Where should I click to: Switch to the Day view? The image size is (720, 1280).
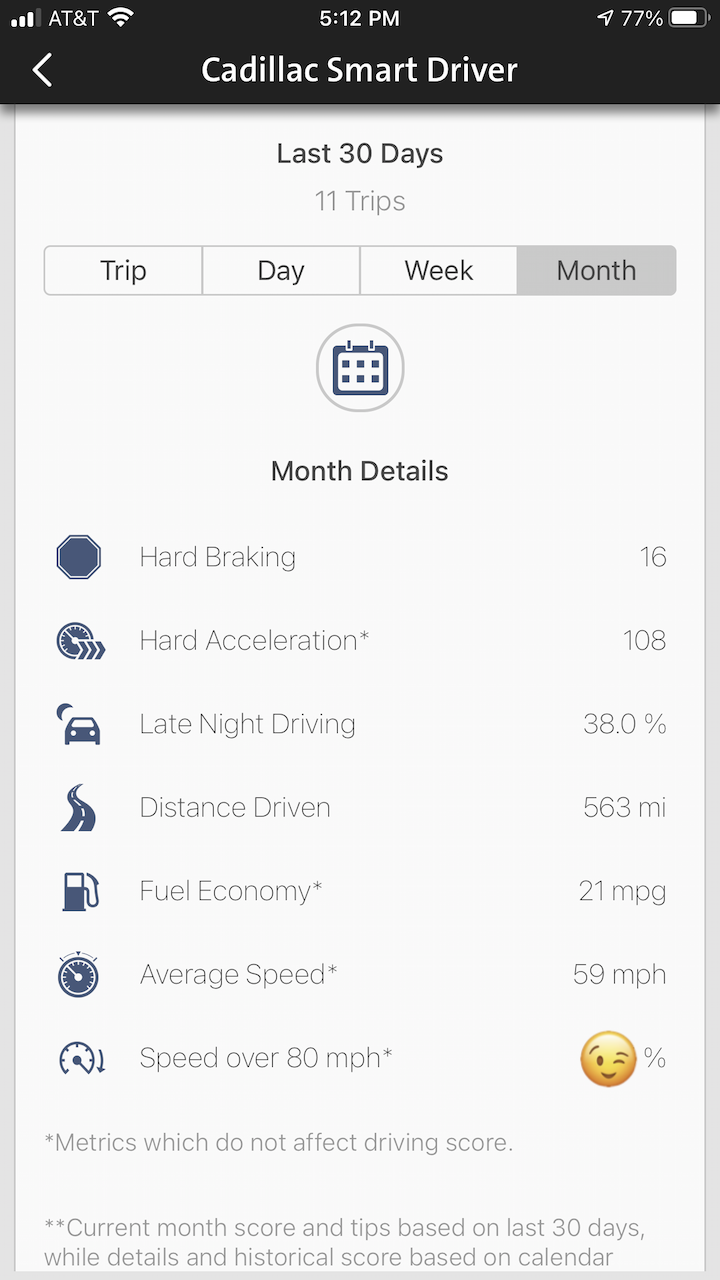281,271
